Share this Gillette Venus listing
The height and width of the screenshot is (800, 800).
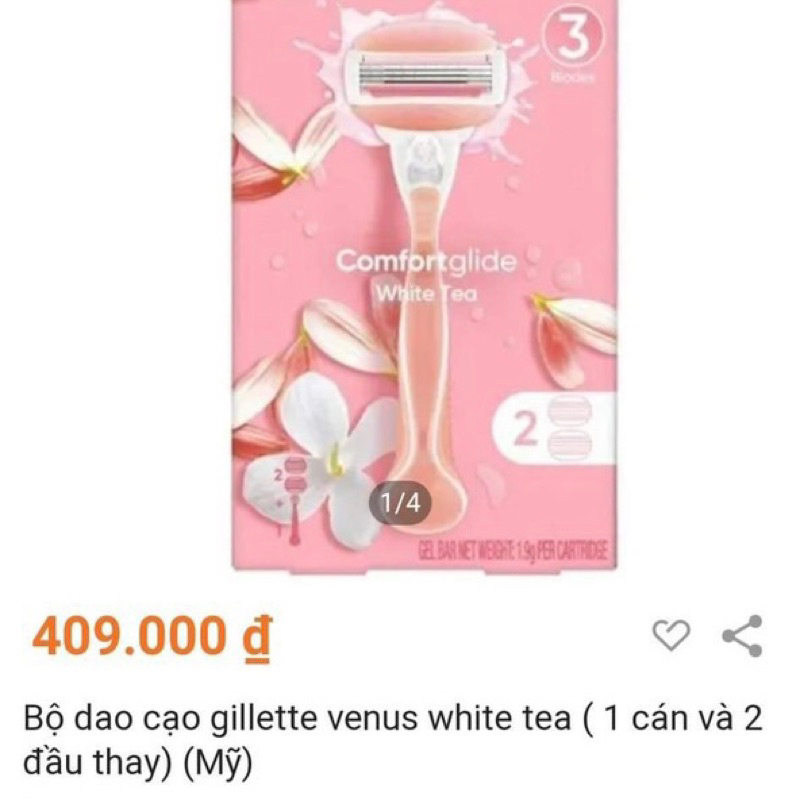click(x=741, y=636)
